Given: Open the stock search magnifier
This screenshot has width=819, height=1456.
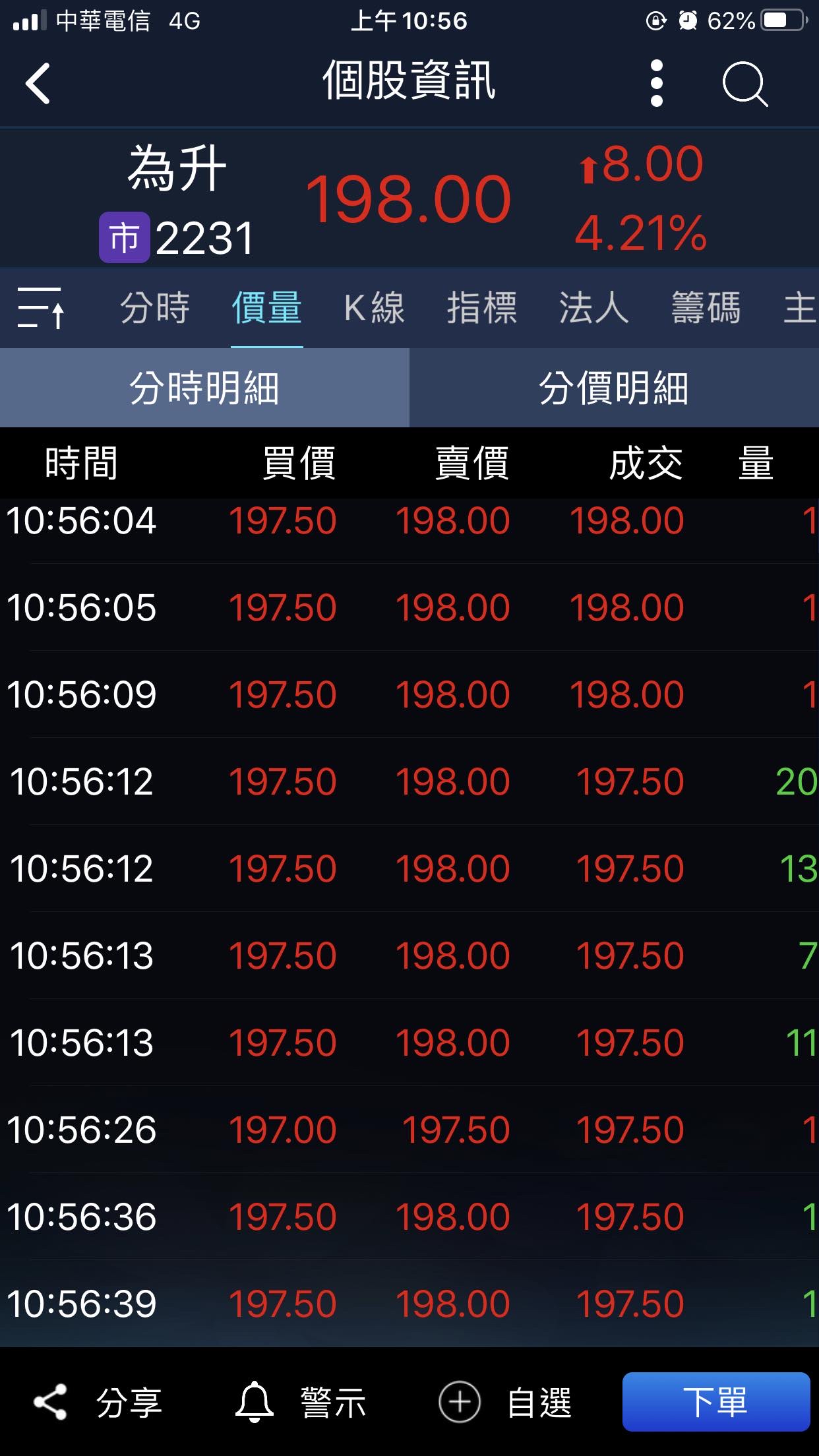Looking at the screenshot, I should tap(744, 84).
